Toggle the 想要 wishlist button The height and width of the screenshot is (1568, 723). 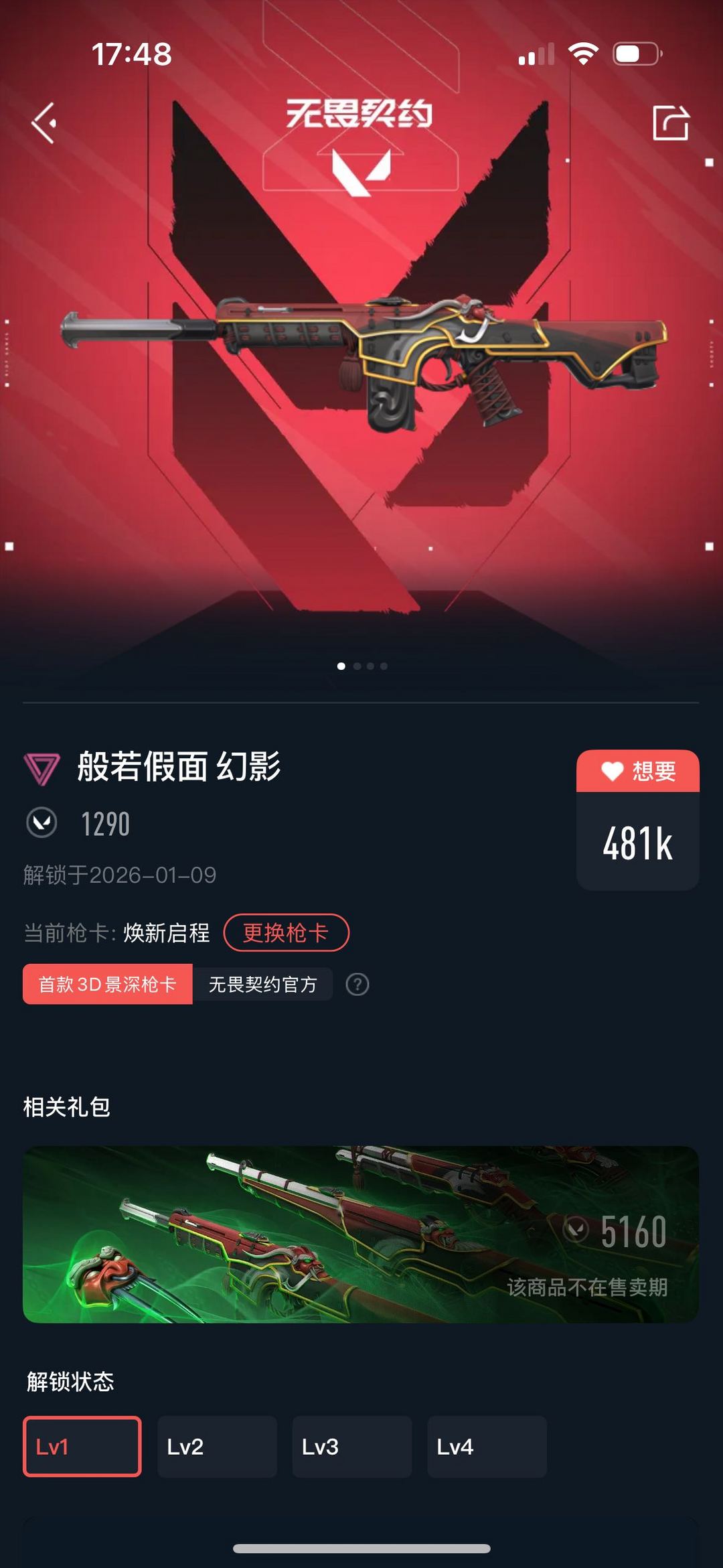click(637, 771)
